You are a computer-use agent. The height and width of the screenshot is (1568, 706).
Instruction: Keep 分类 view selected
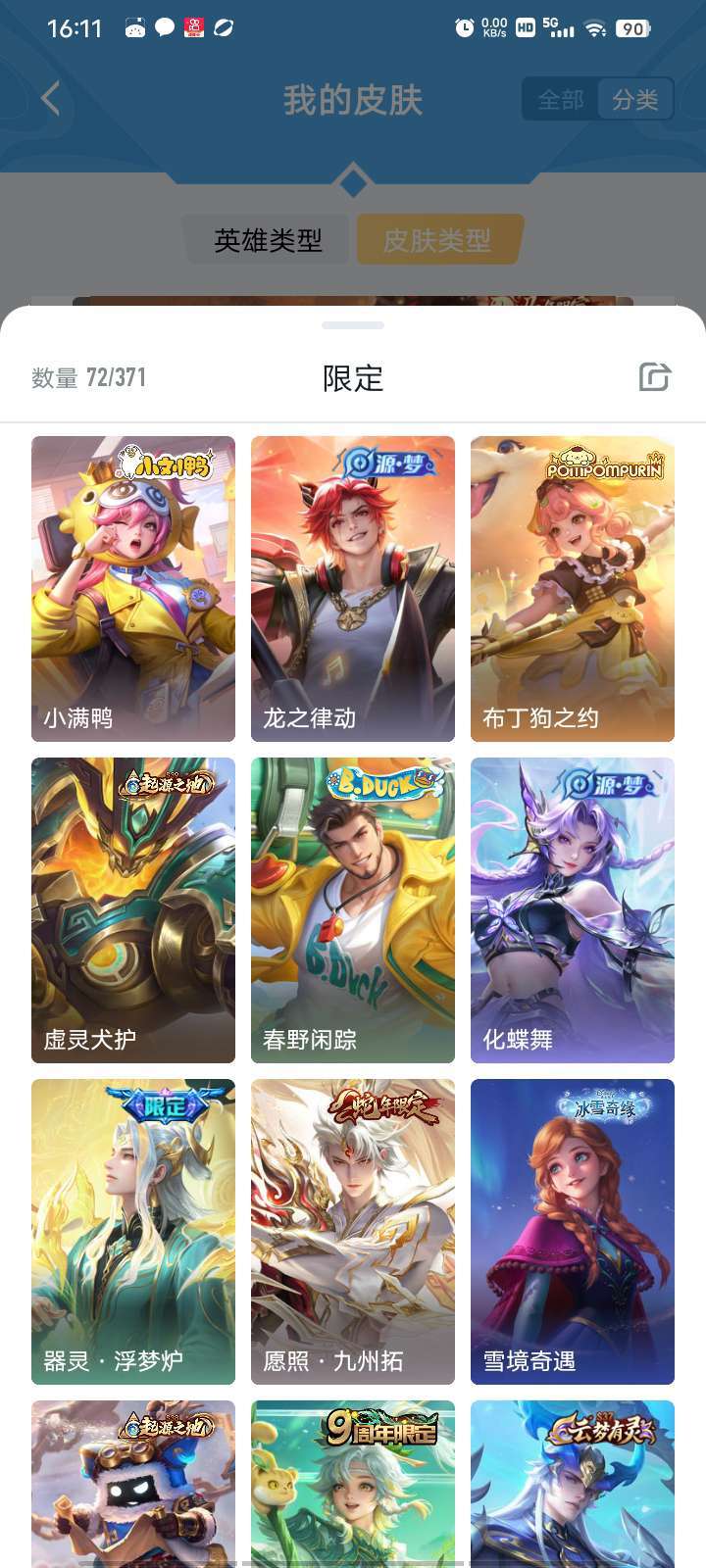click(x=637, y=98)
